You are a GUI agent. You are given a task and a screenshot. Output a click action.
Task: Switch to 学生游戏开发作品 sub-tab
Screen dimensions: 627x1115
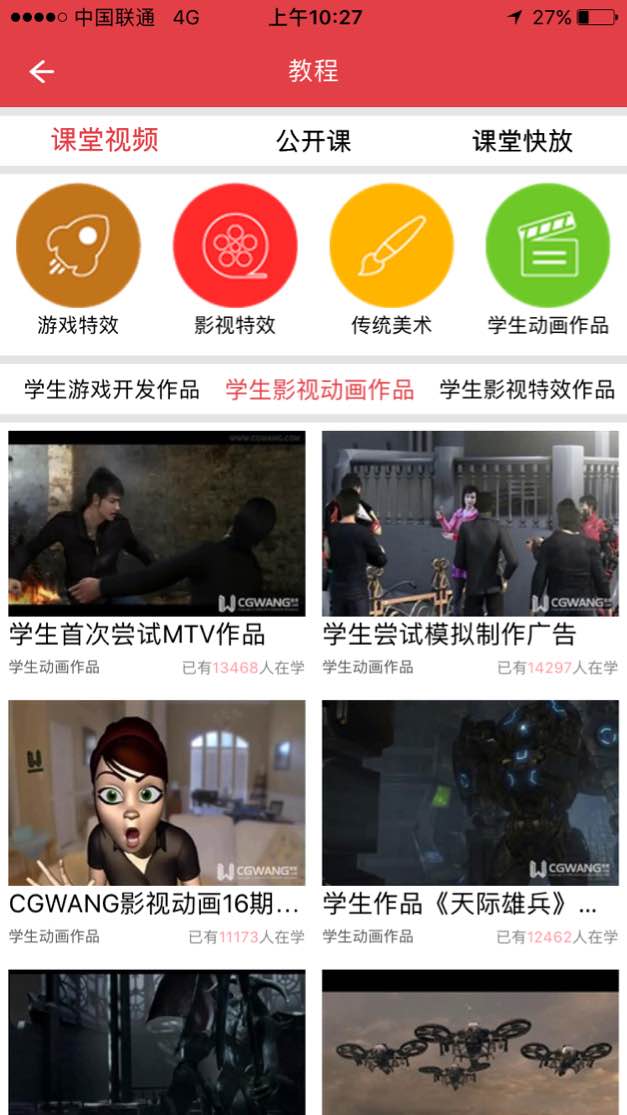(112, 389)
